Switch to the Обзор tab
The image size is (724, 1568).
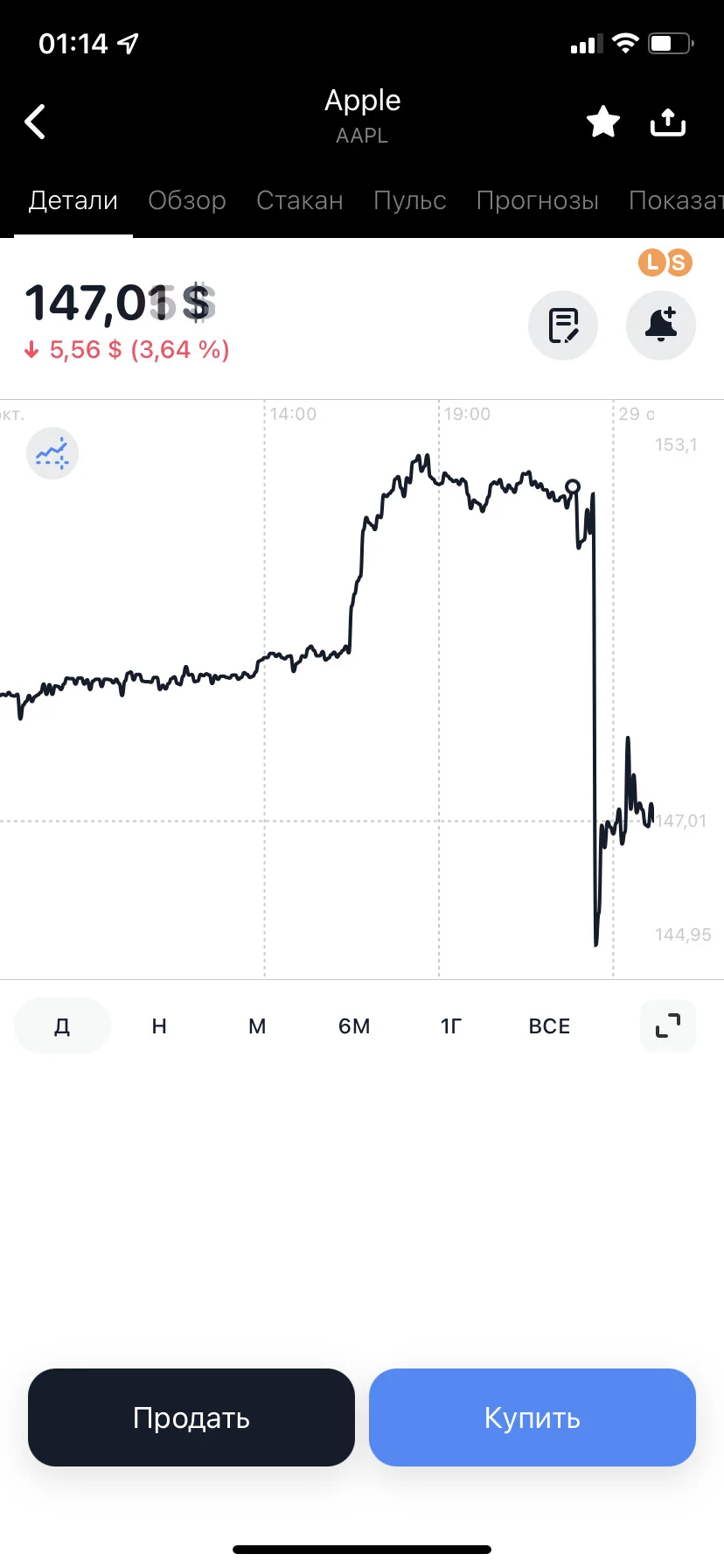click(x=187, y=200)
